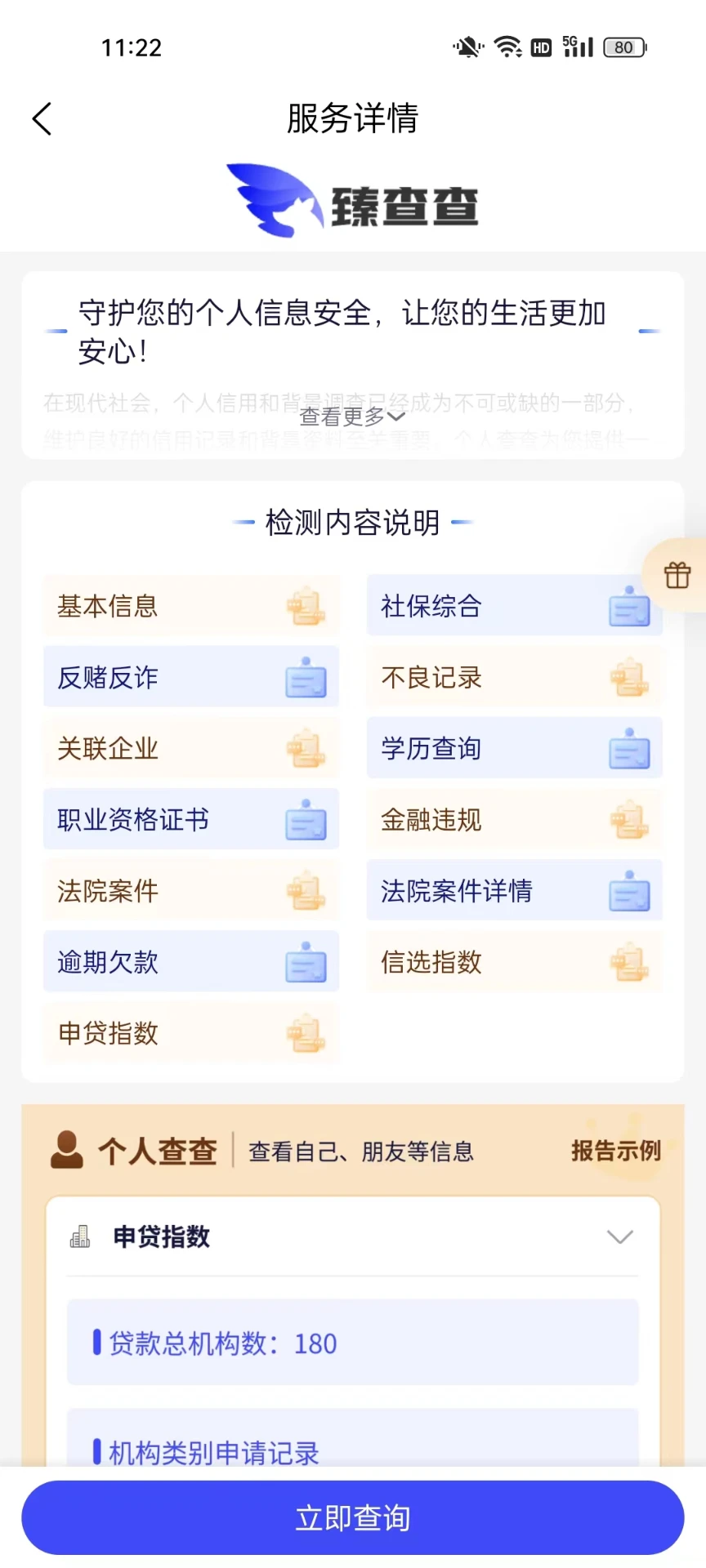The height and width of the screenshot is (1568, 706).
Task: Click the clipboard icon beside 基本信息
Action: tap(306, 606)
